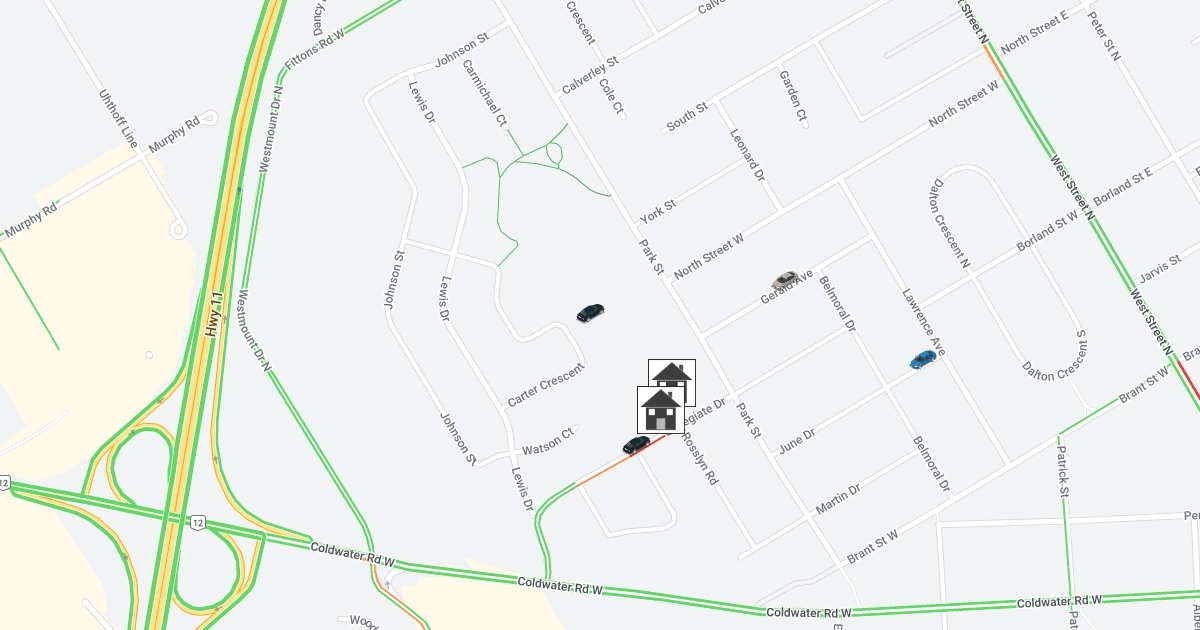
Task: Select the black car marker beside Rosslyn Rd
Action: click(636, 444)
